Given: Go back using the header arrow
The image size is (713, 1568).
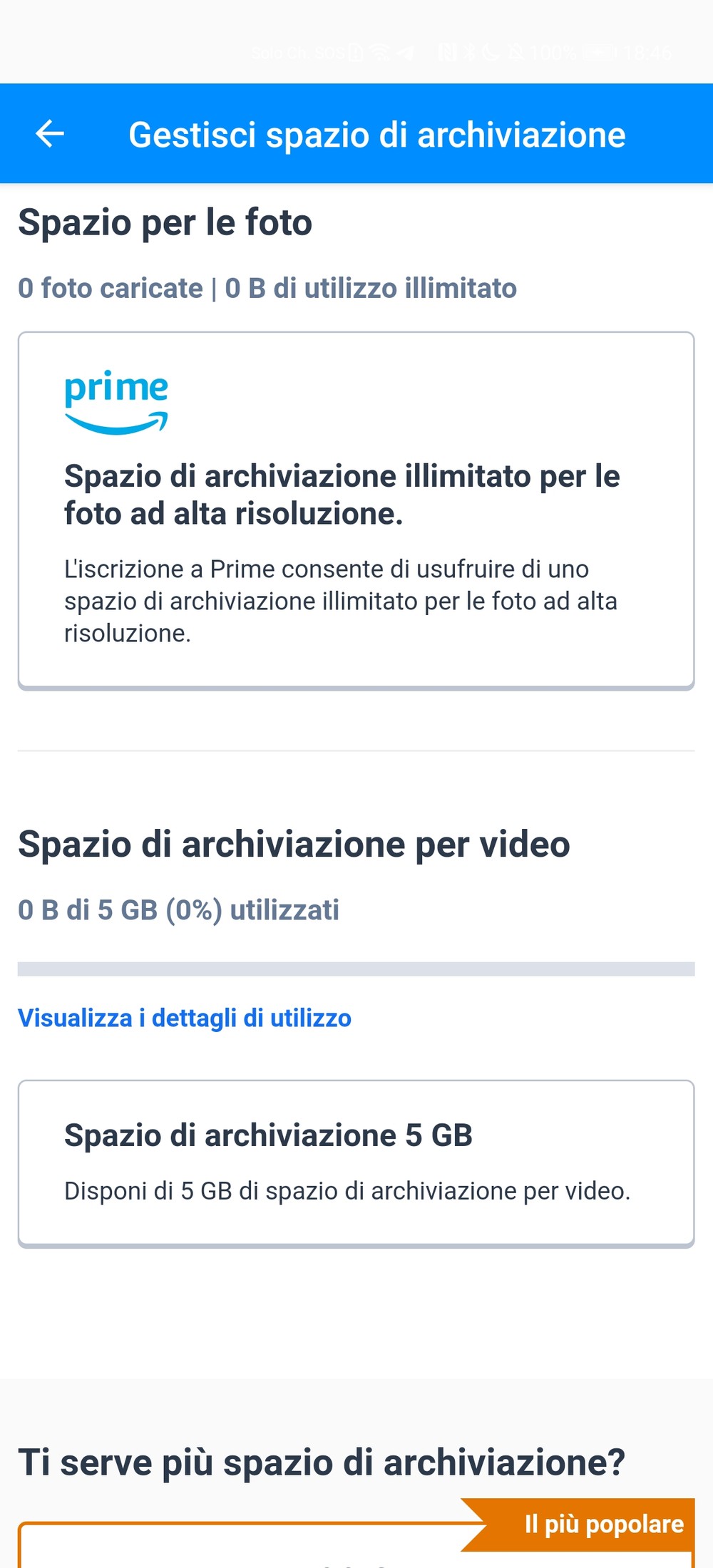Looking at the screenshot, I should point(50,134).
